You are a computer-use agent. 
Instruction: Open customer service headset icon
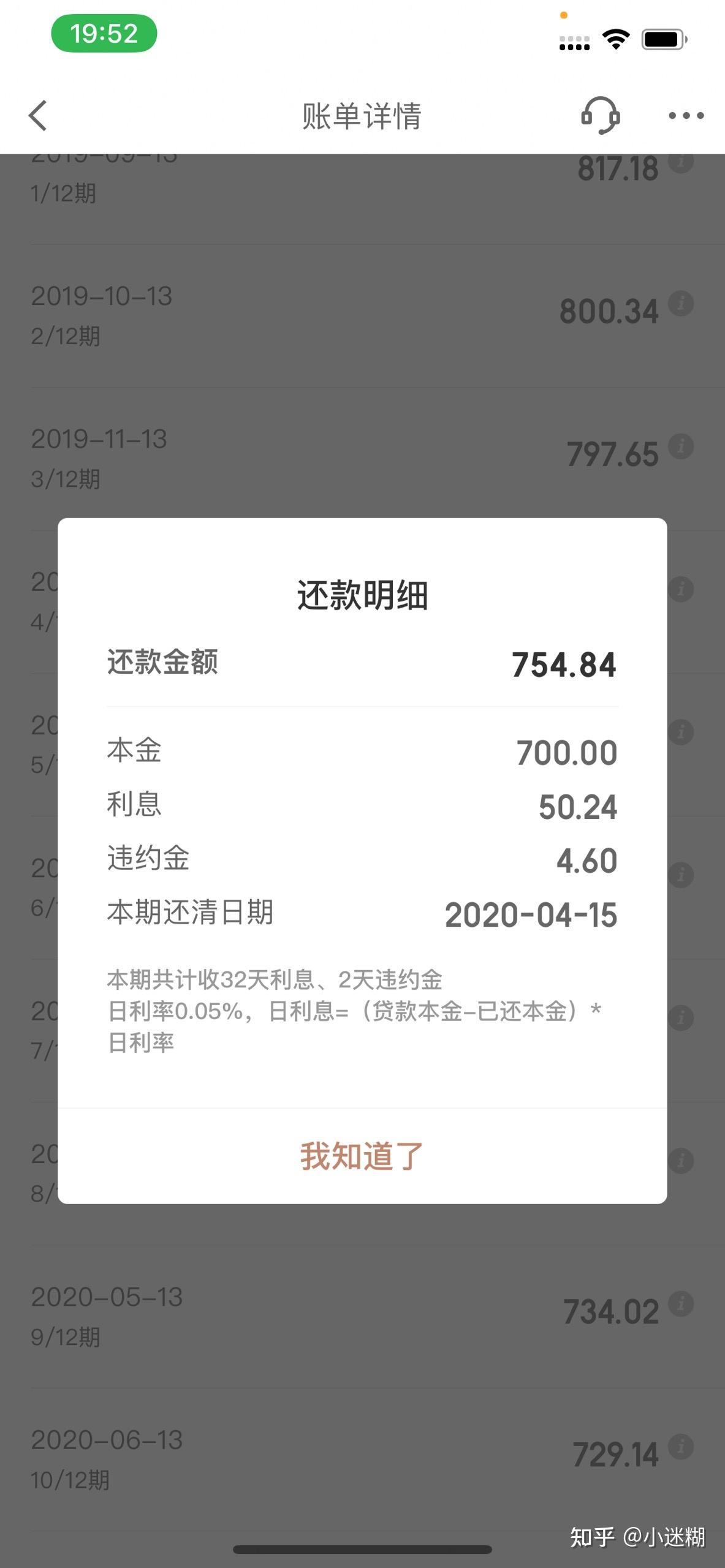600,115
